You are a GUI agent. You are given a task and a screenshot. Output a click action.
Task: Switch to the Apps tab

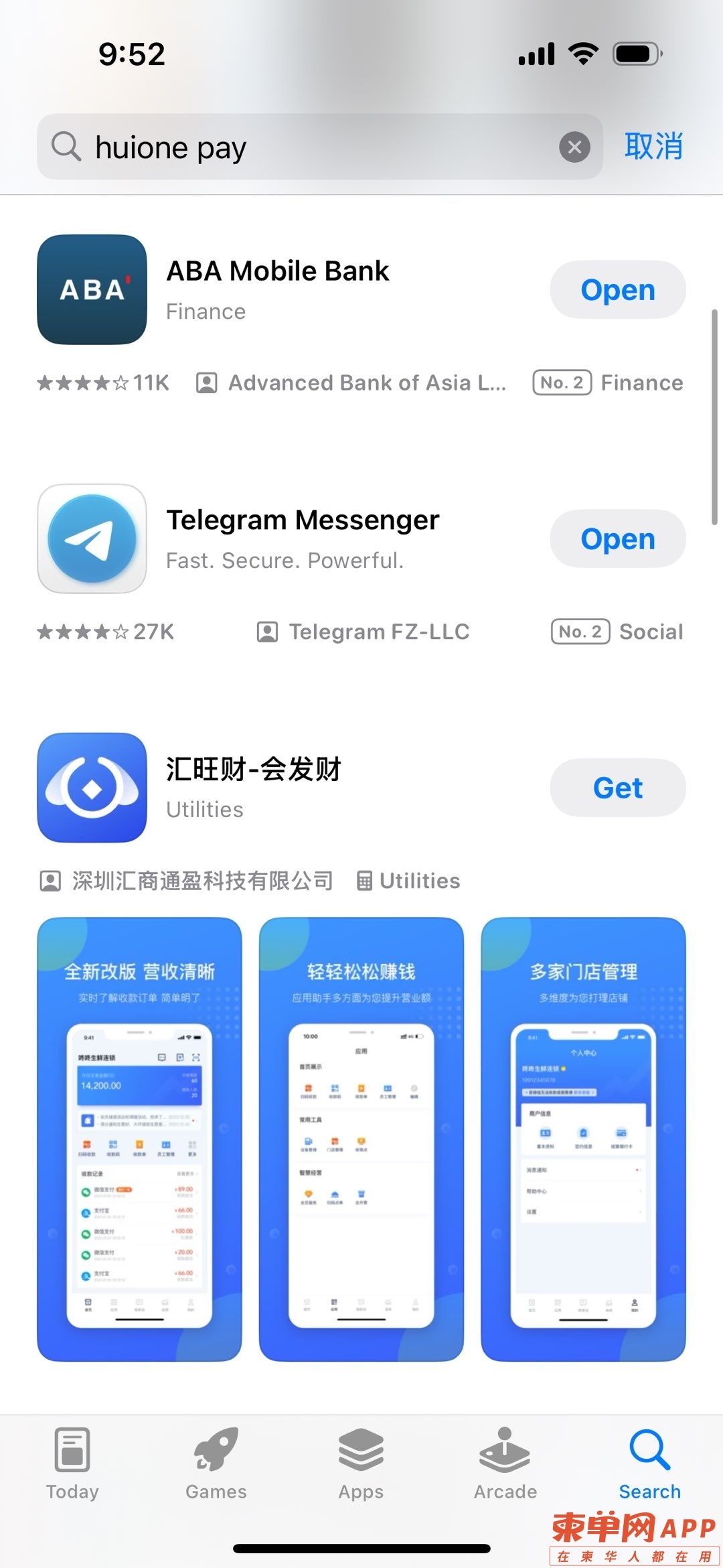tap(361, 1465)
